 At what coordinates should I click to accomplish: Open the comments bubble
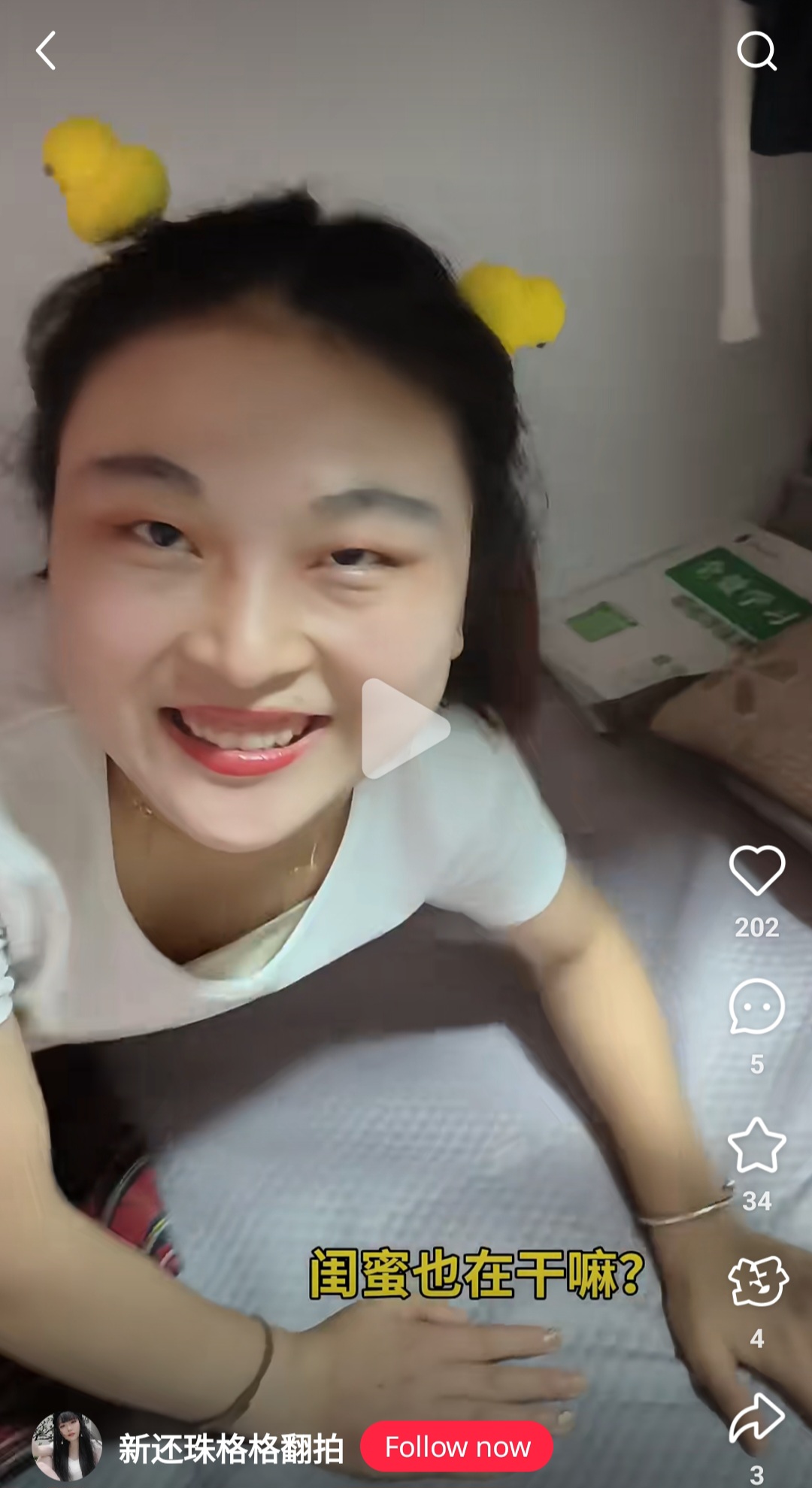(x=756, y=1007)
